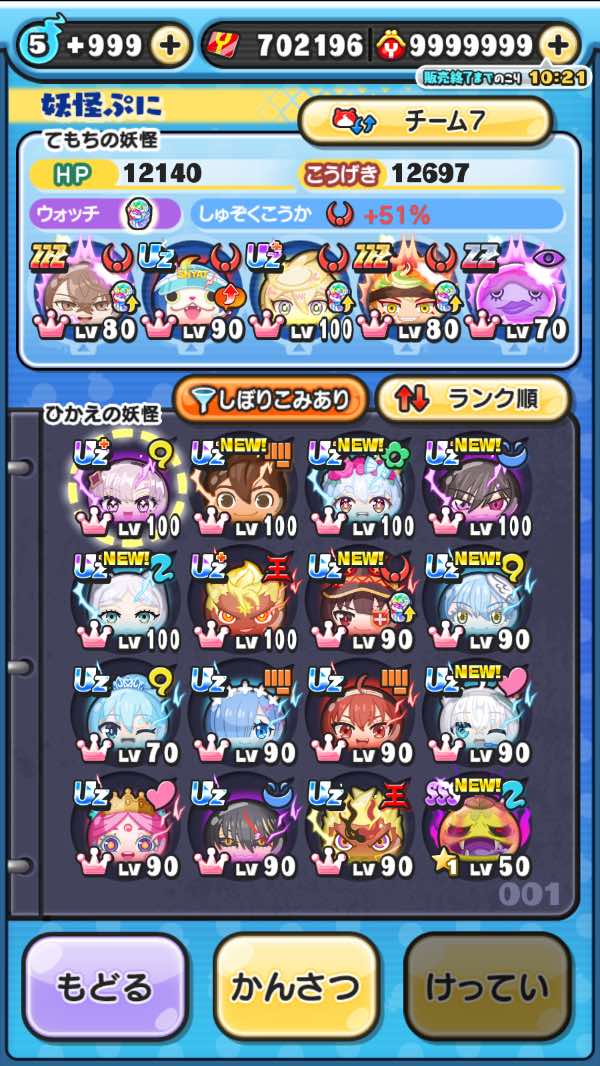This screenshot has width=600, height=1066.
Task: Tap the plus button next to 9999999
Action: coord(559,45)
